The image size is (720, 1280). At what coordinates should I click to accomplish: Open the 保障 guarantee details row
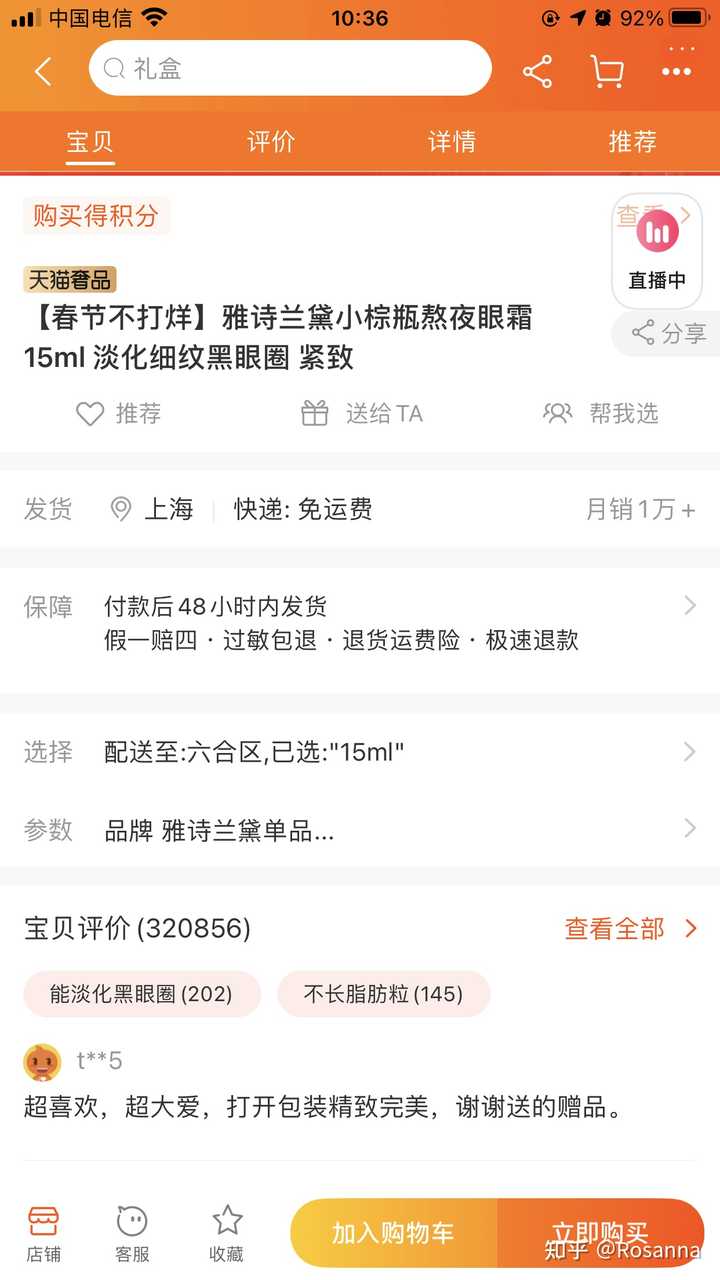(360, 623)
